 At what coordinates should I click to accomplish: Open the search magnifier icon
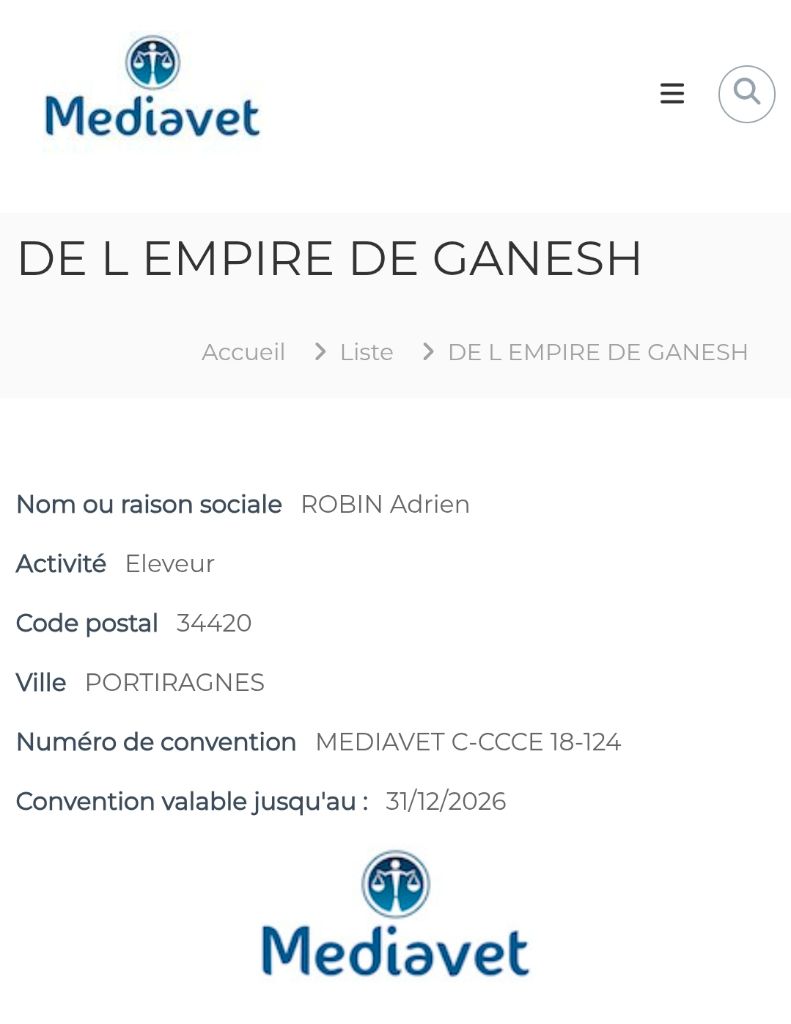tap(747, 94)
